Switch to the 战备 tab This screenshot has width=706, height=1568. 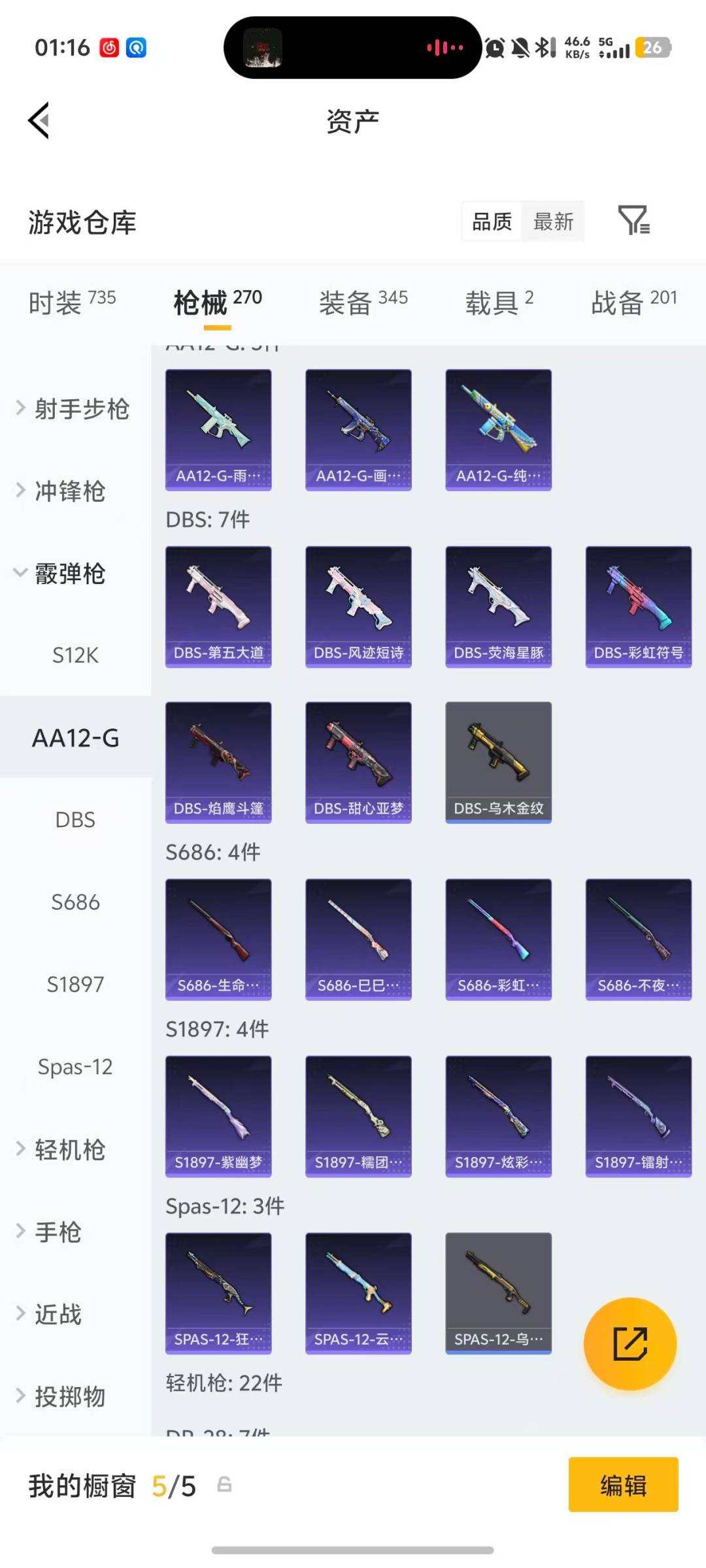(x=633, y=302)
